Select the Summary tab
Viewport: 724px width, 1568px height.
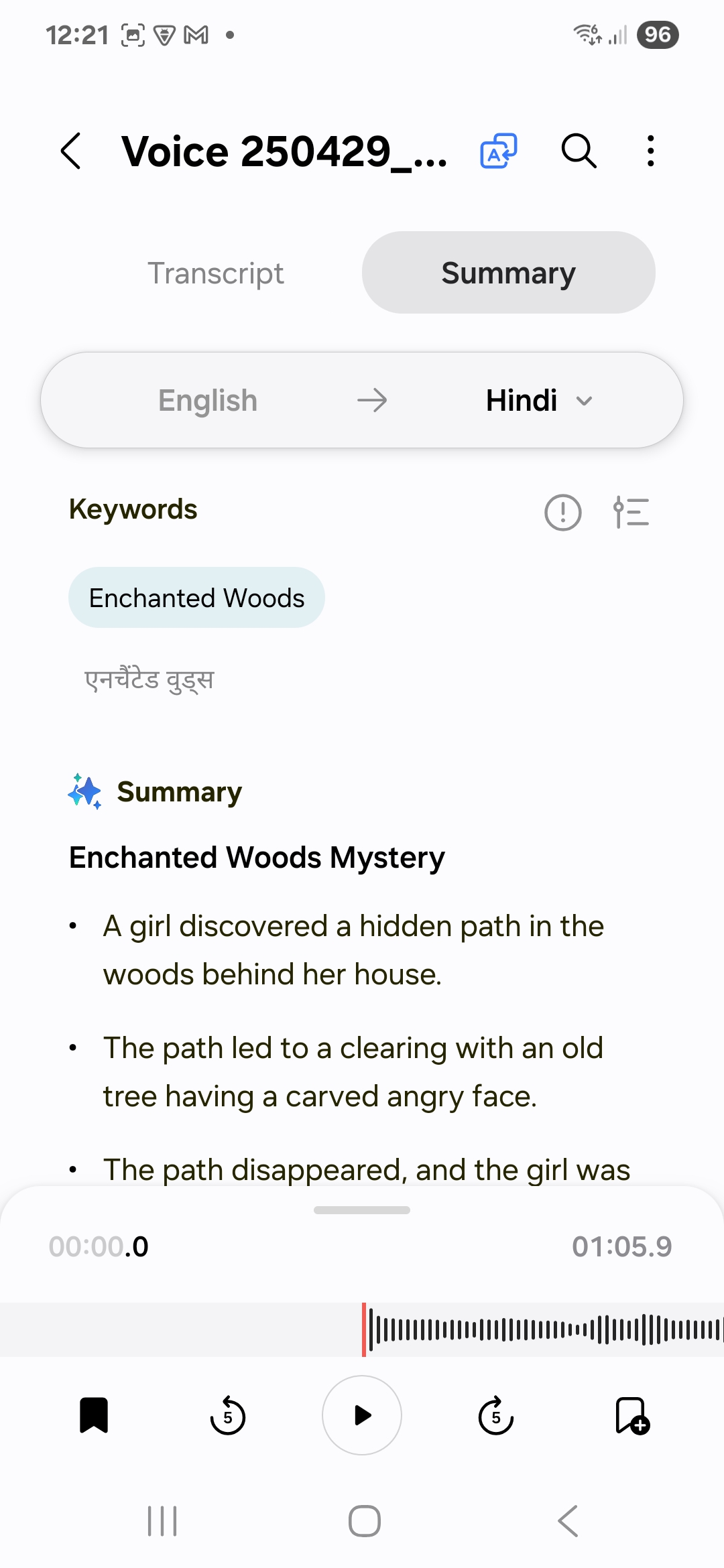(508, 273)
